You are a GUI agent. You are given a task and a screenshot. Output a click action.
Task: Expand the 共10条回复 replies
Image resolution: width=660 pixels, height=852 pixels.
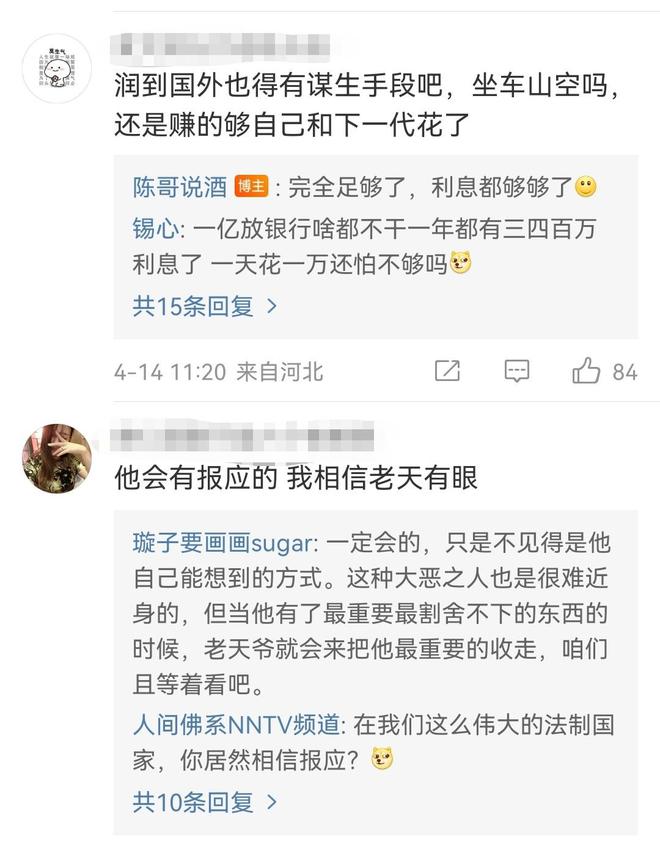coord(205,801)
